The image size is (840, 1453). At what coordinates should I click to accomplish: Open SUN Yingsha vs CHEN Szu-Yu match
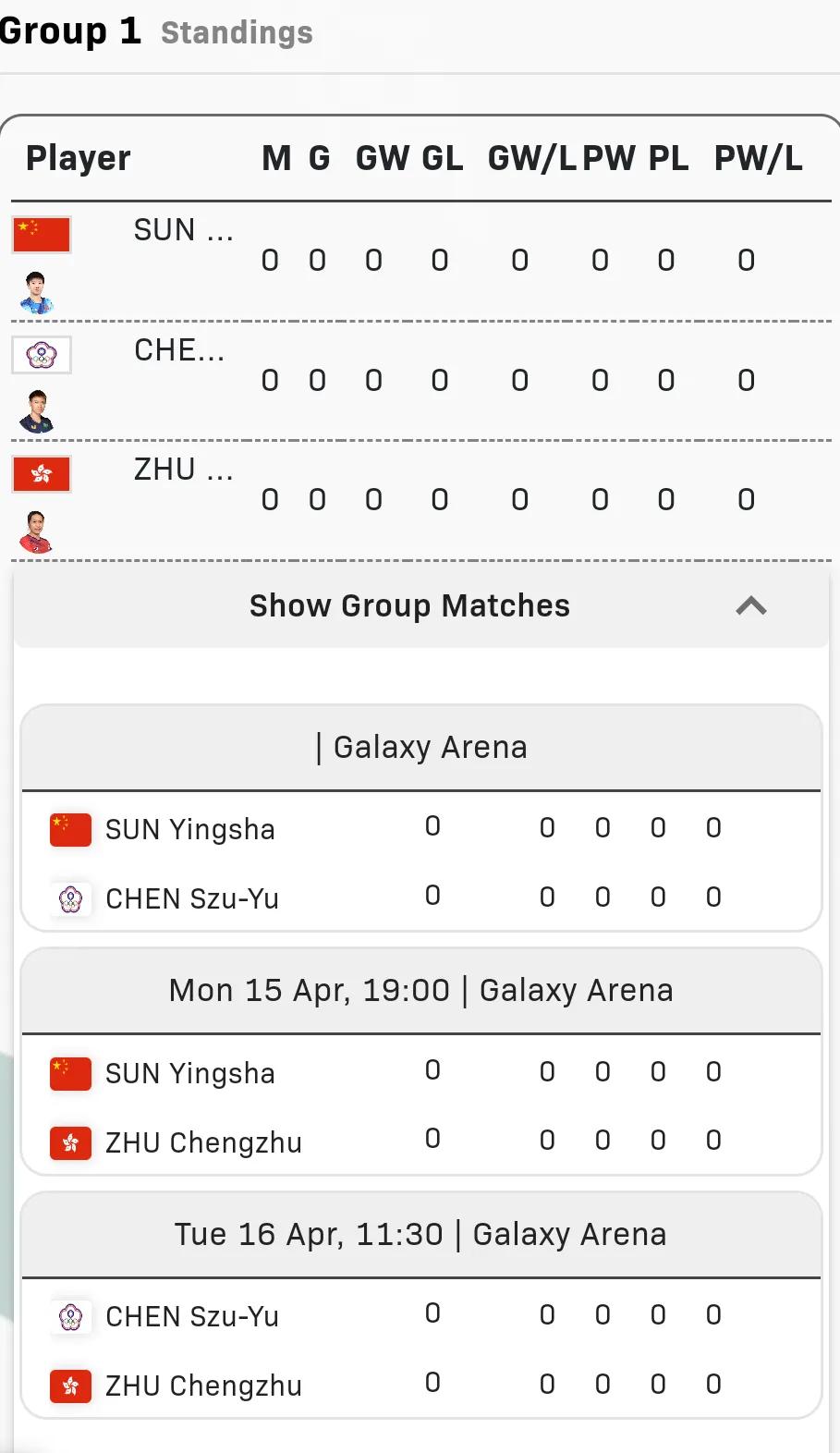click(421, 818)
